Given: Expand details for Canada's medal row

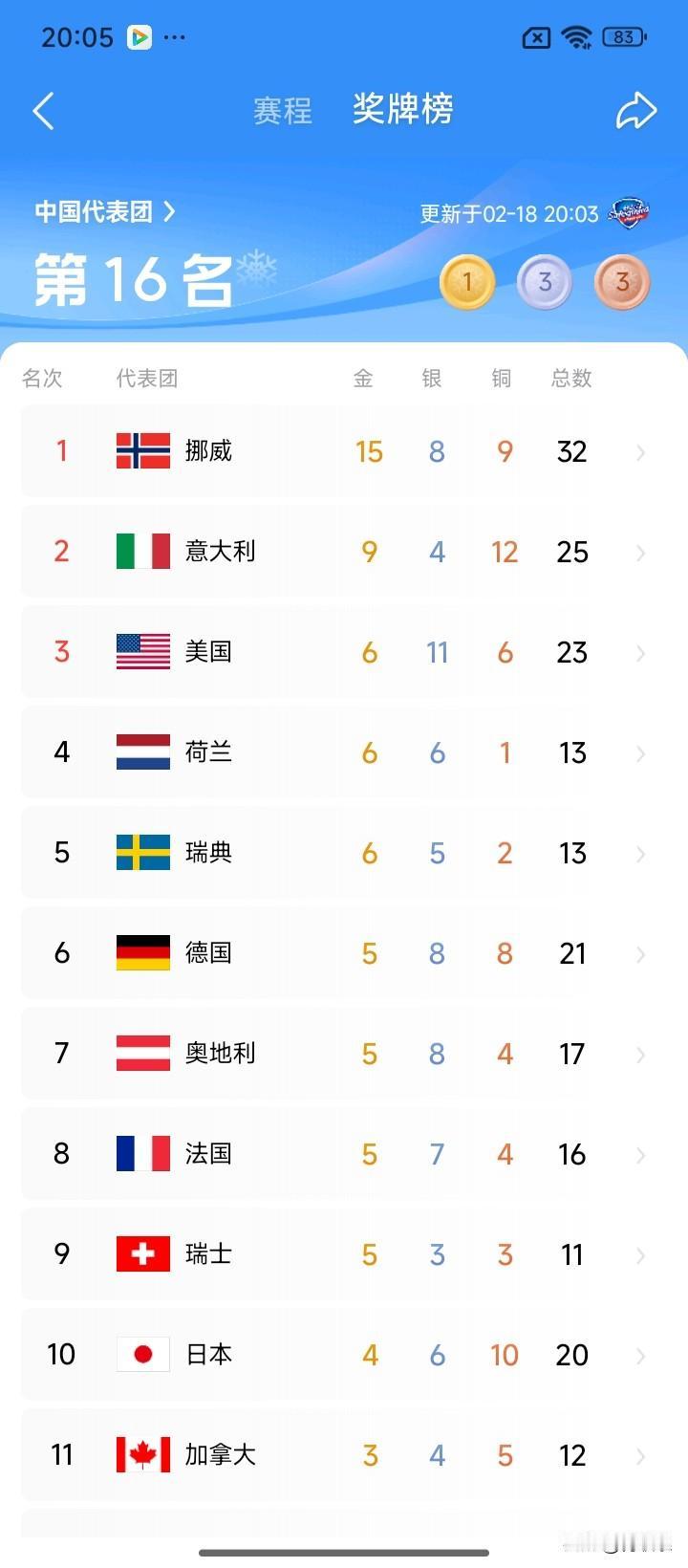Looking at the screenshot, I should 640,1454.
